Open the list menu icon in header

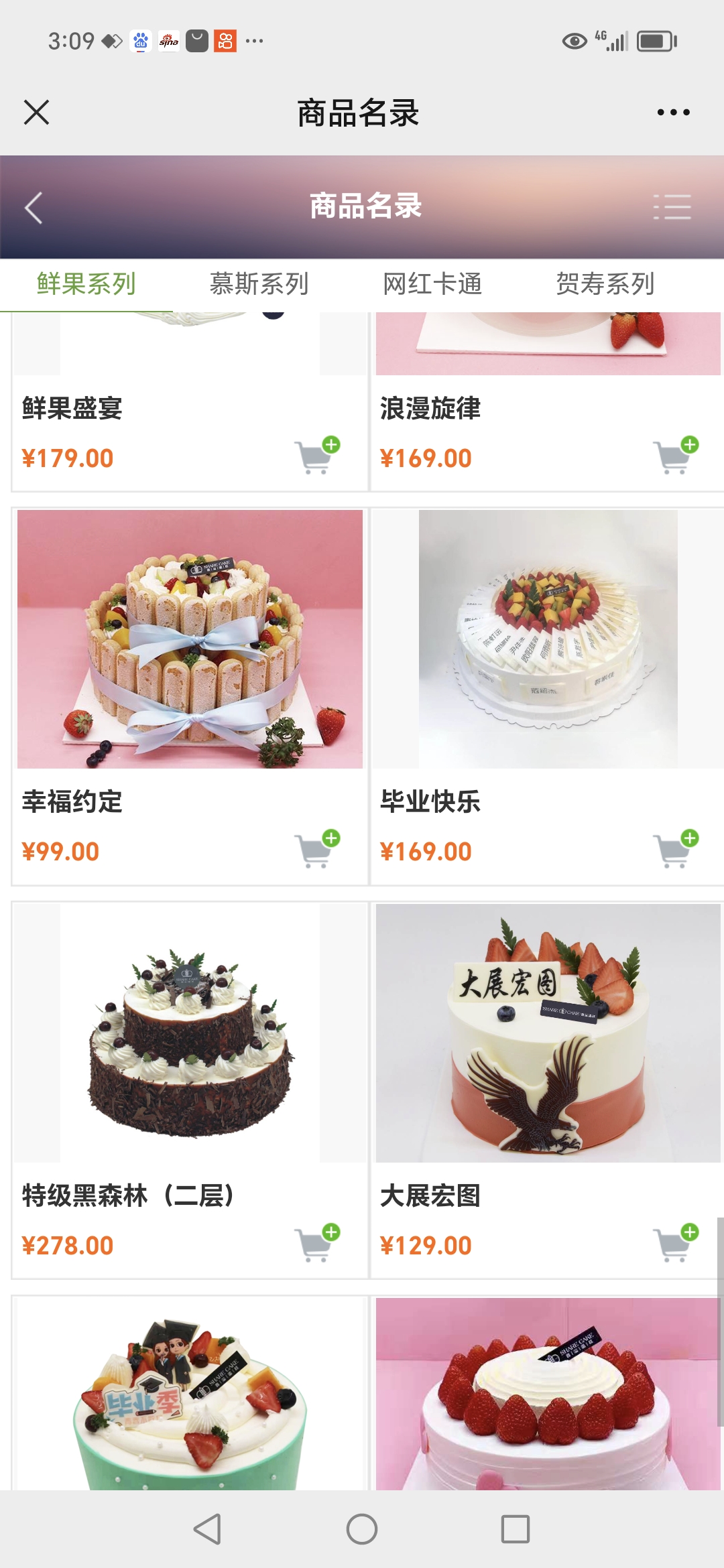point(672,207)
